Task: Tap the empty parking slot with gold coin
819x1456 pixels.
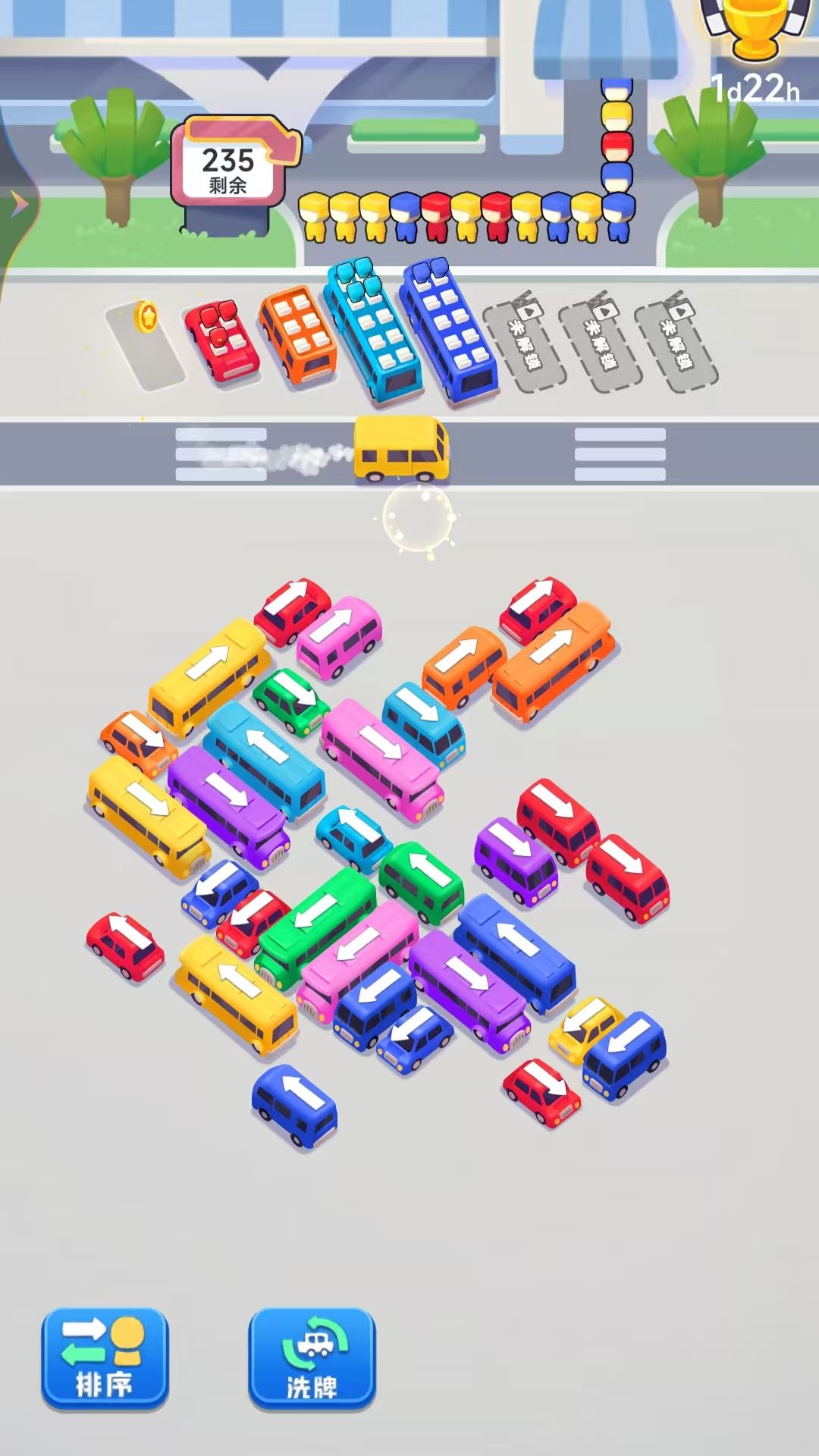Action: pyautogui.click(x=146, y=345)
